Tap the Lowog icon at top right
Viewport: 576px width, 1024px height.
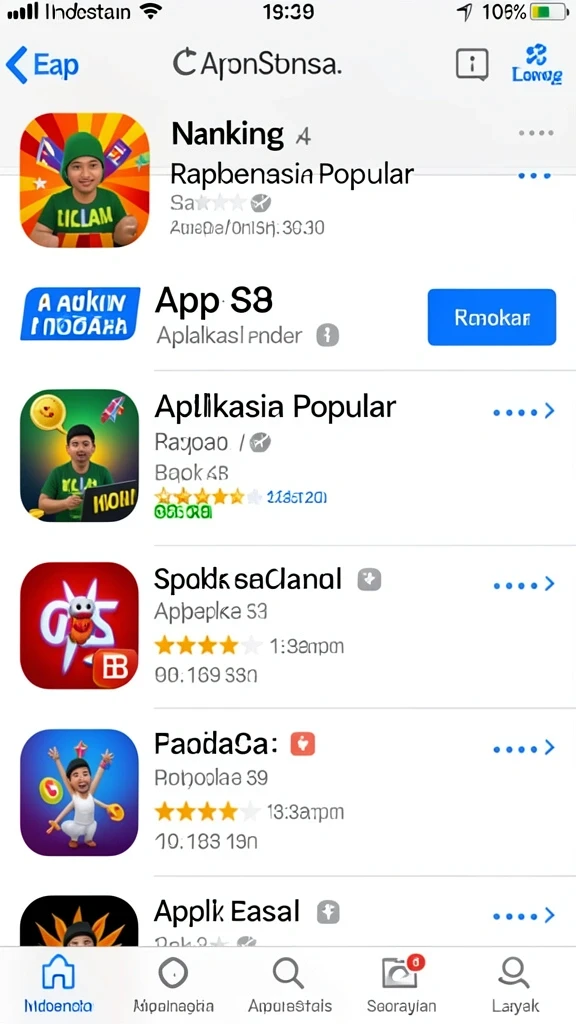[x=537, y=64]
